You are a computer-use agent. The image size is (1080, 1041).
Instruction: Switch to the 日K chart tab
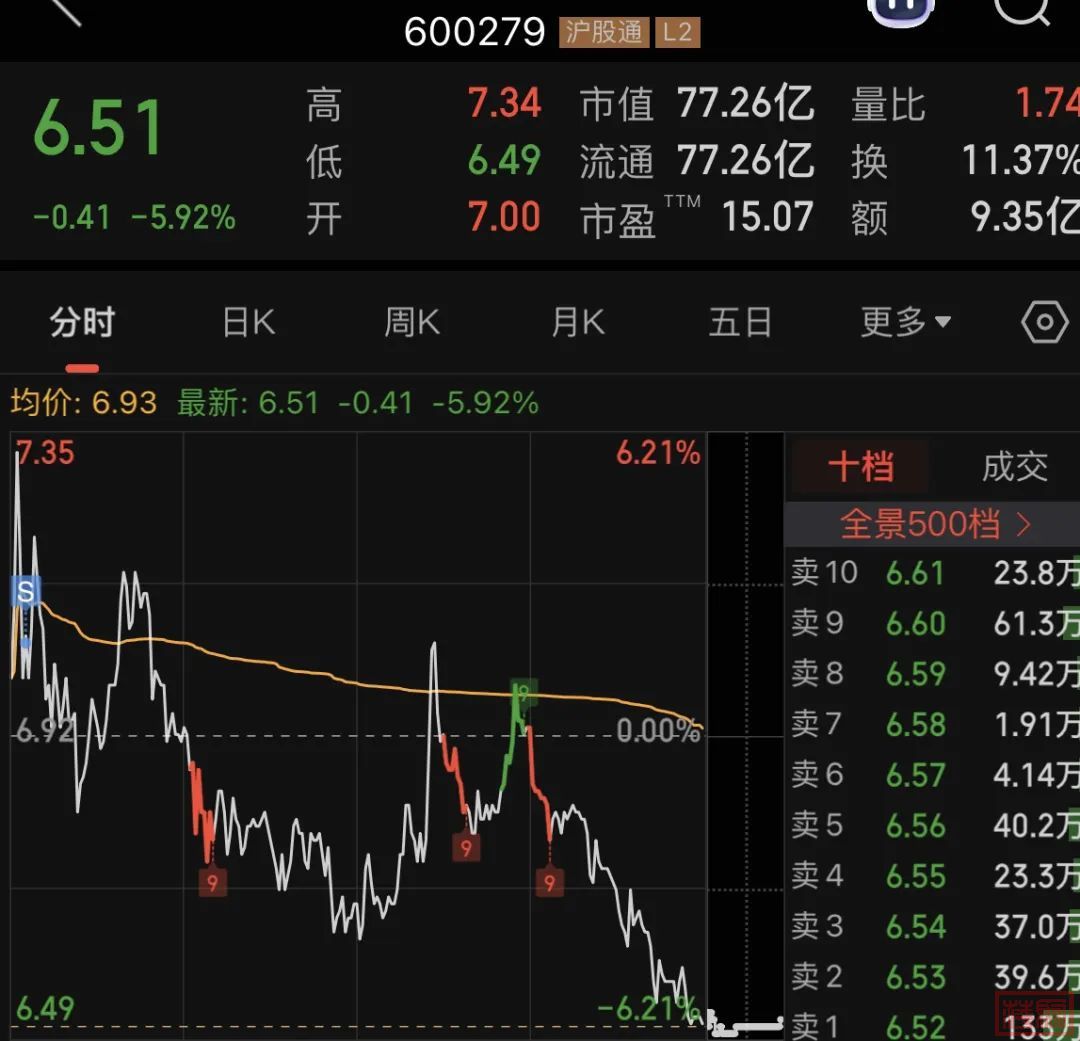[x=248, y=323]
